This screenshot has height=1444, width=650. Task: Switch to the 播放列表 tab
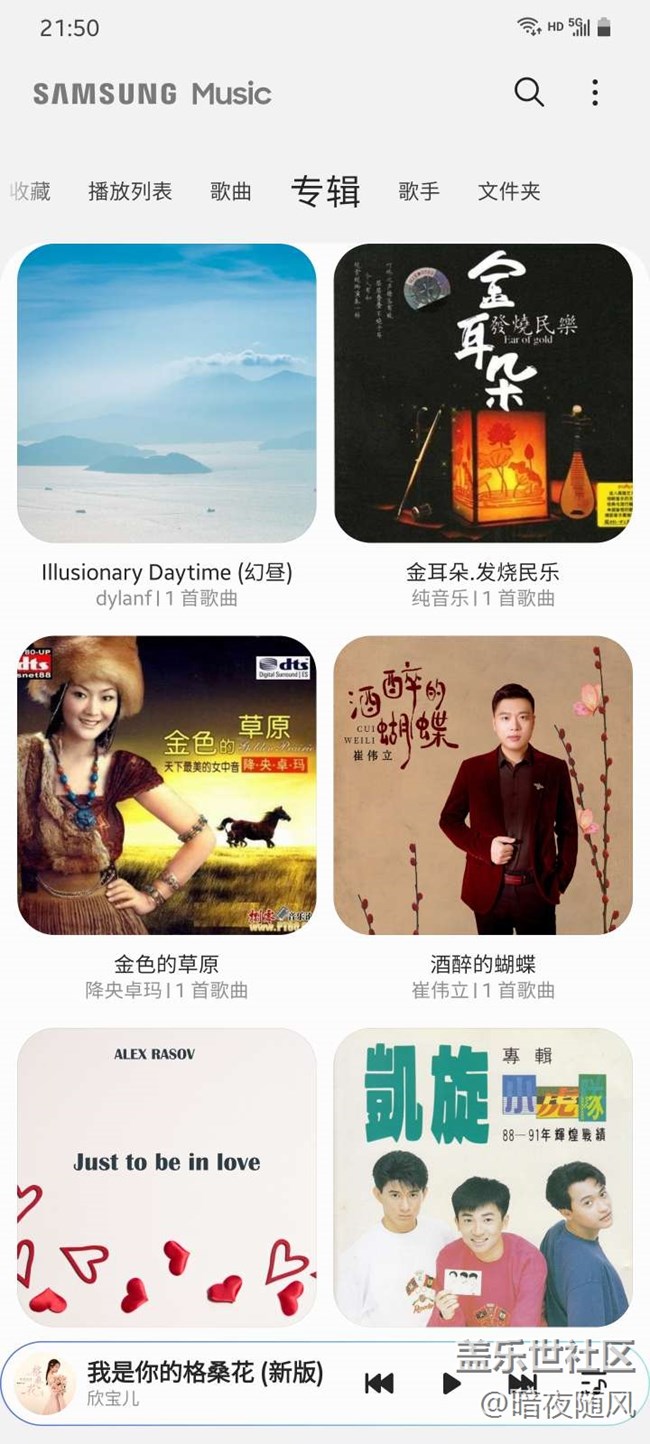[130, 191]
